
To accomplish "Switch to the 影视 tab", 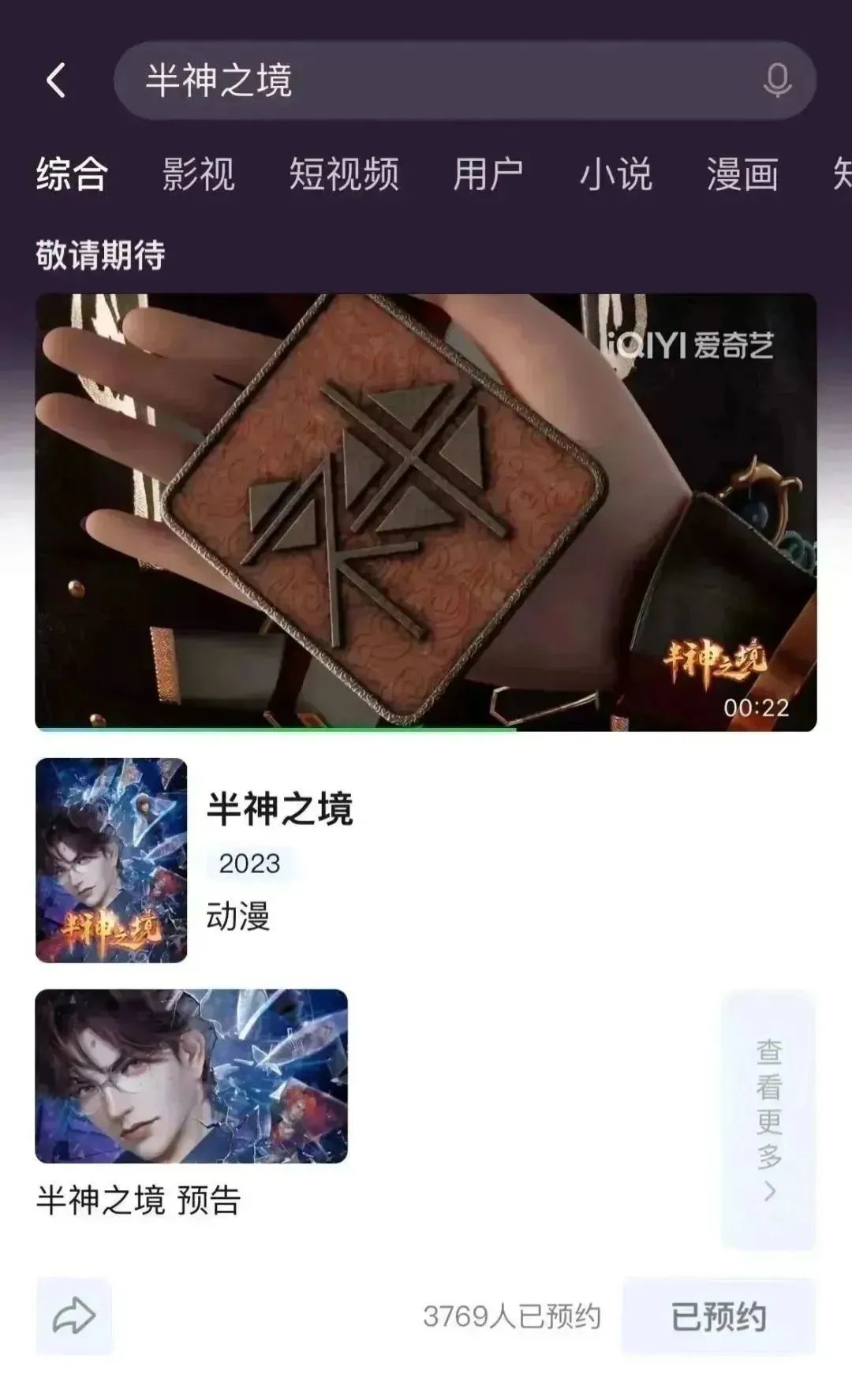I will 198,174.
